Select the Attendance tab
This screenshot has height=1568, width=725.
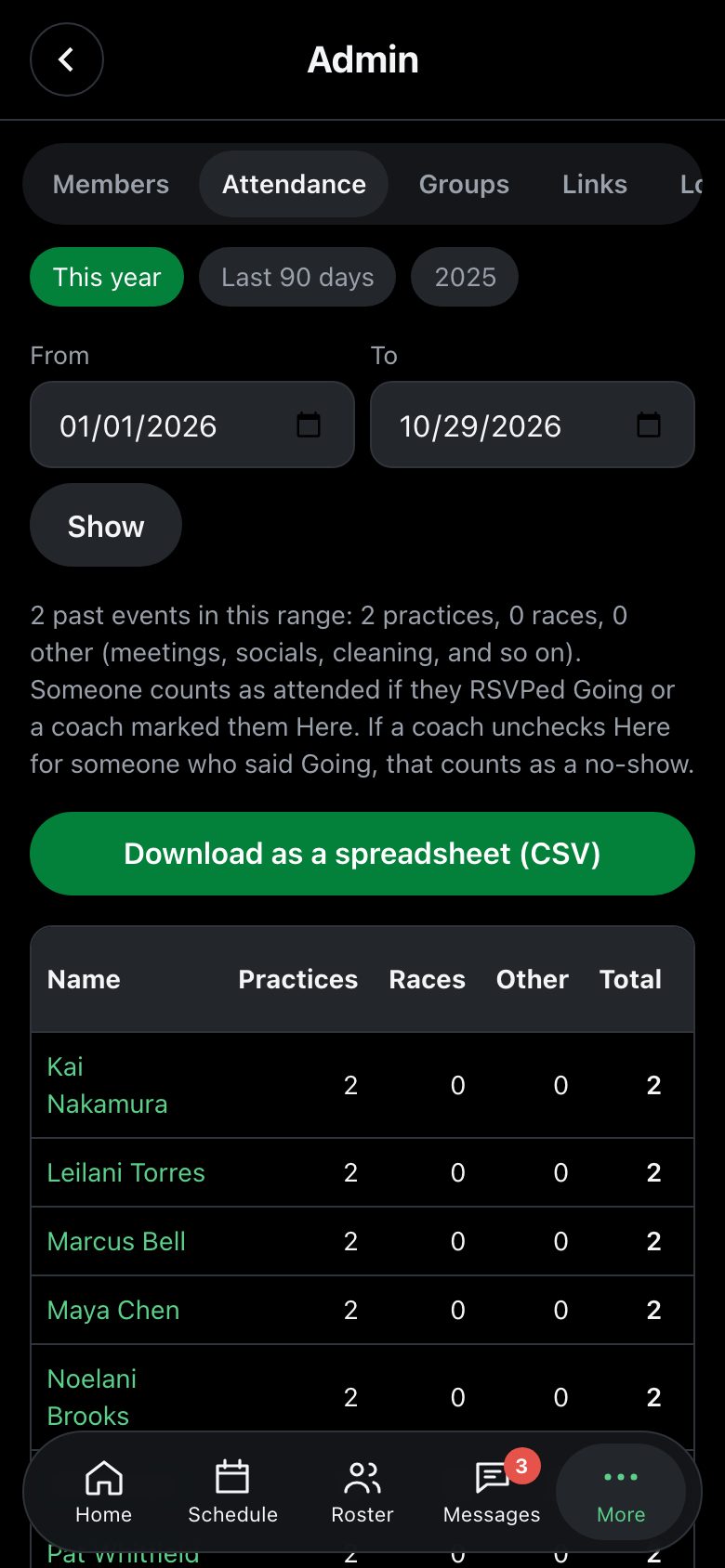(294, 184)
